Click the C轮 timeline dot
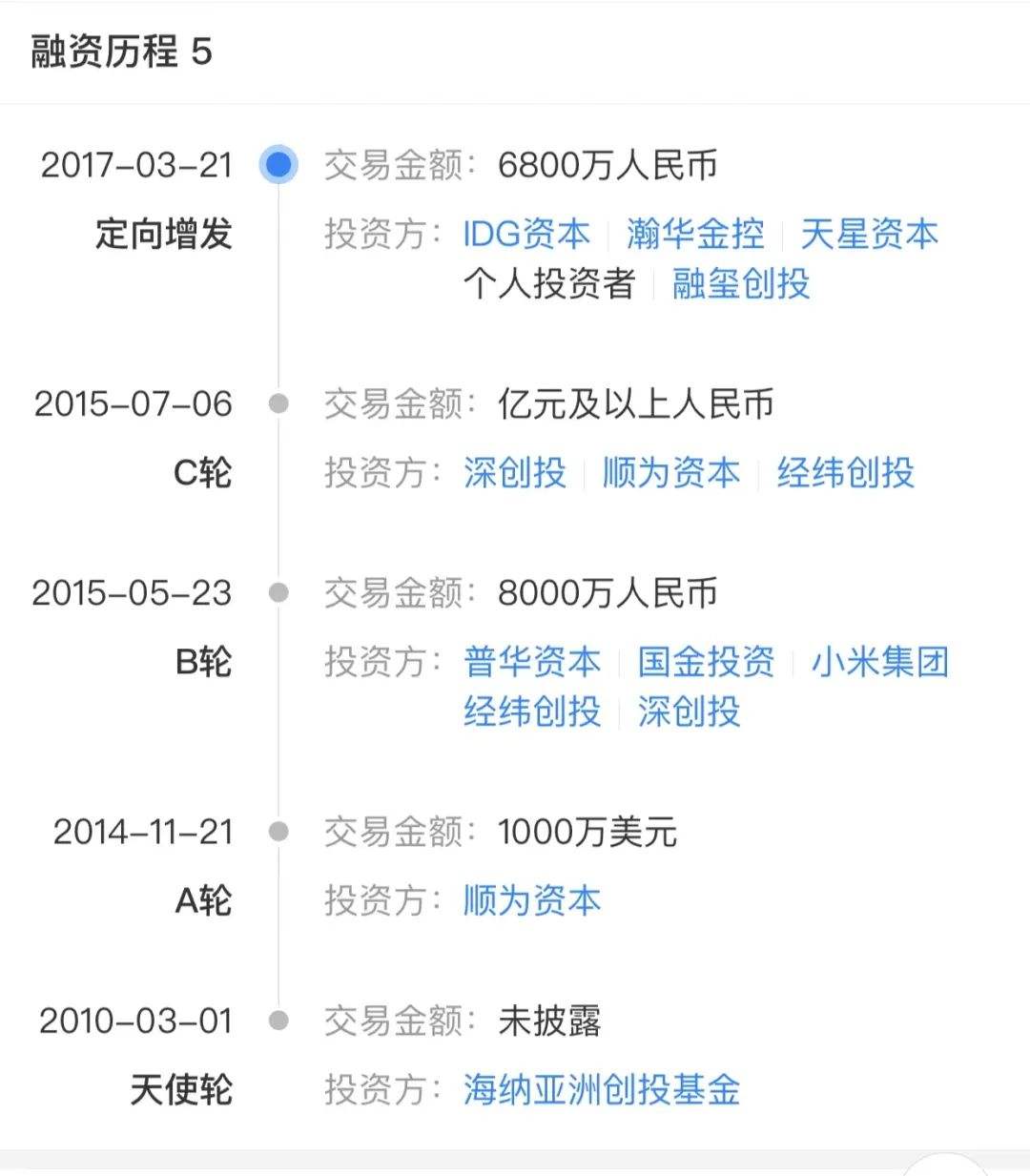The image size is (1030, 1176). click(278, 403)
